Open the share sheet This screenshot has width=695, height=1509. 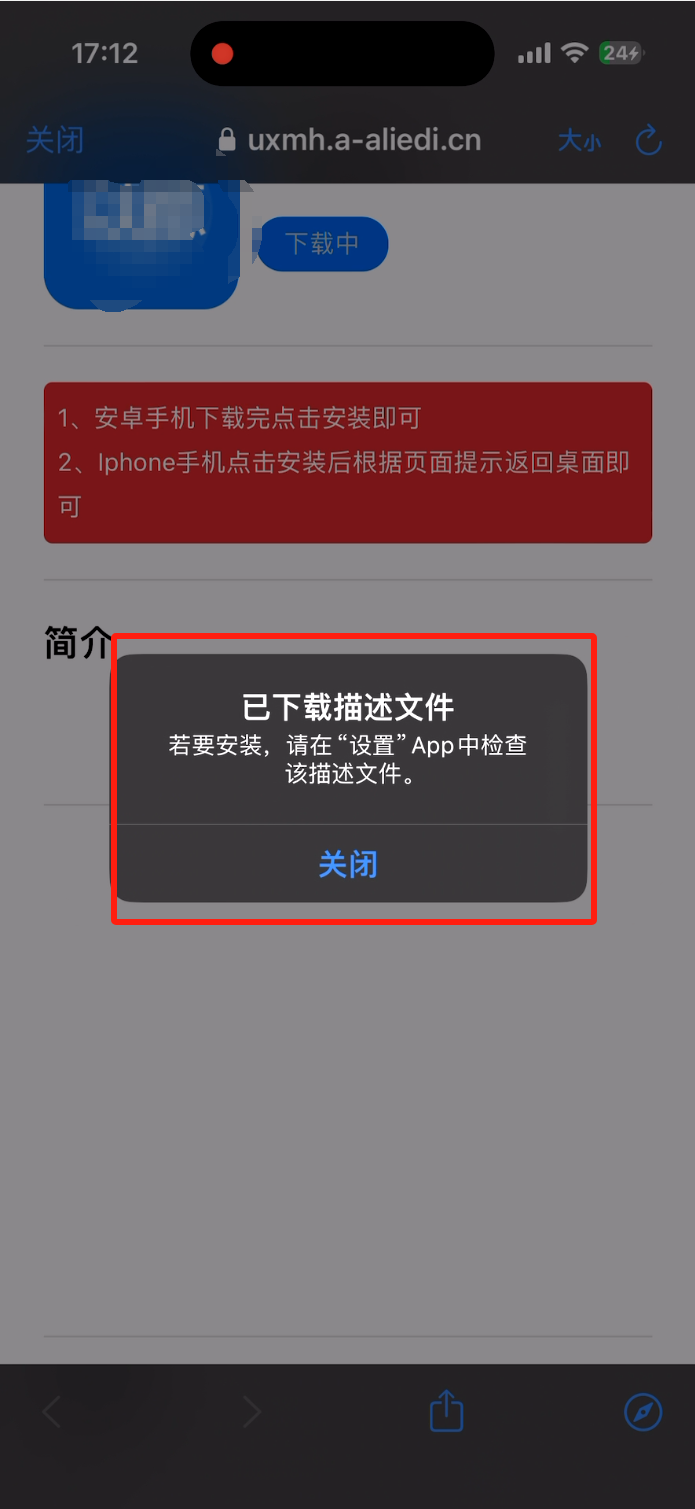coord(446,1411)
